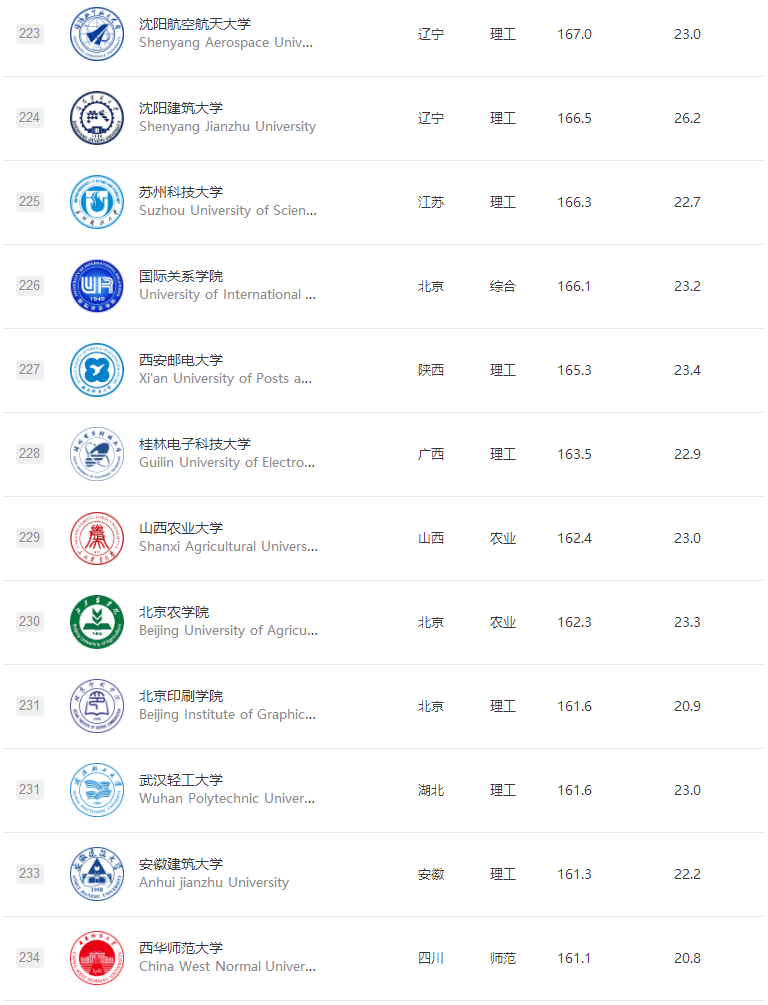Open Shenyang Jianzhu University page
Viewport: 768px width, 1005px height.
coord(181,108)
